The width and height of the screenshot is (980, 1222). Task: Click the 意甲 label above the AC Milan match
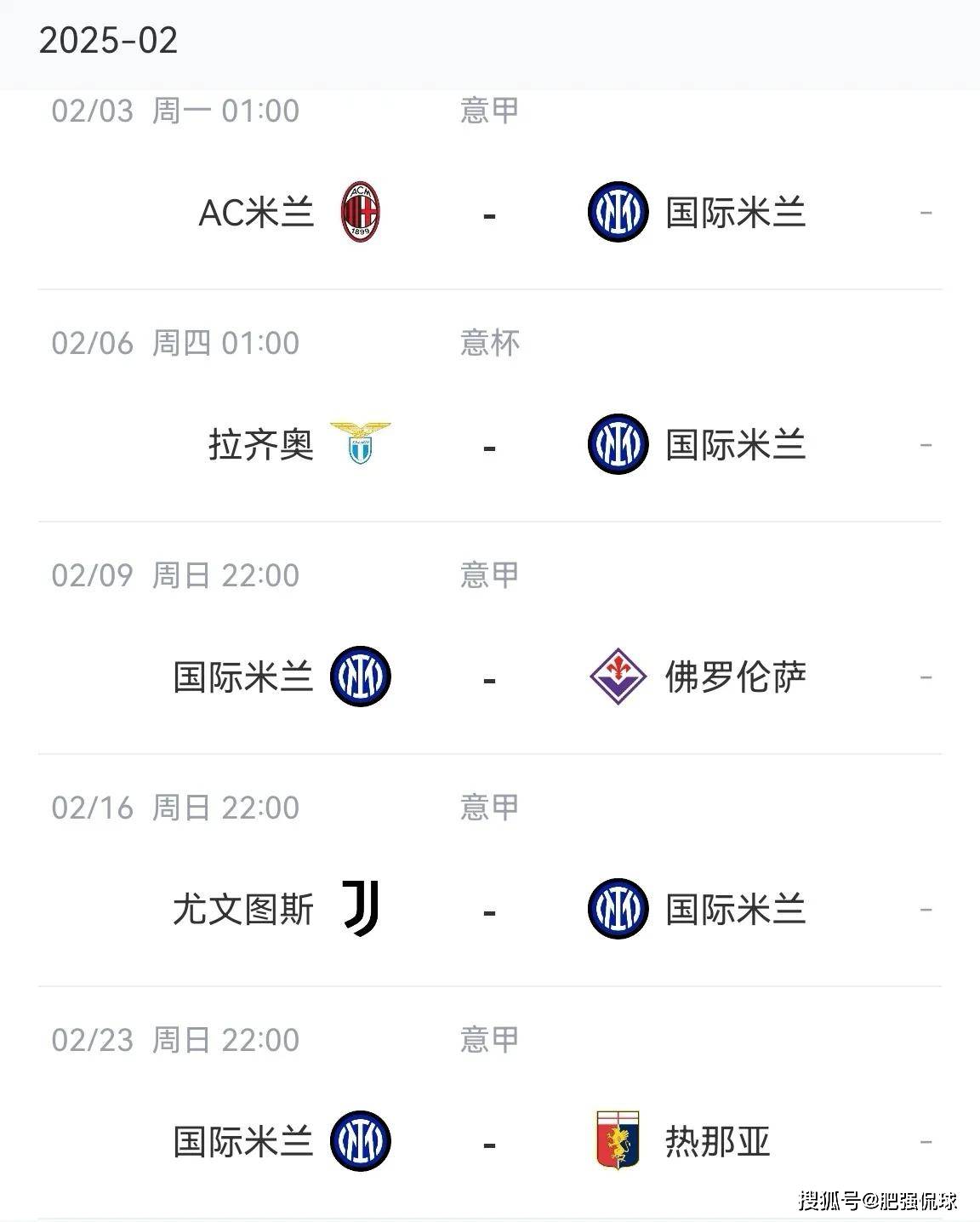point(488,111)
